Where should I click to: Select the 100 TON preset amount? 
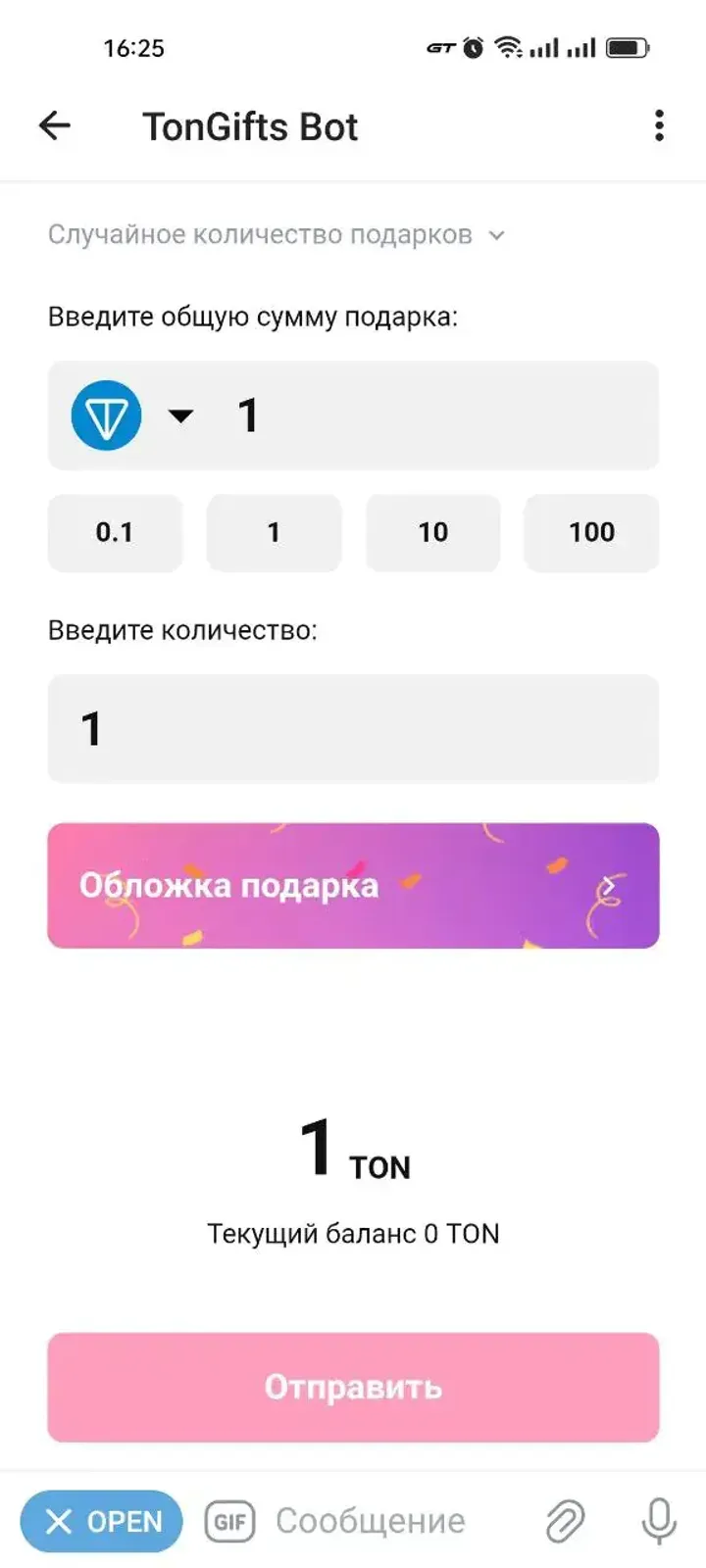[x=591, y=533]
